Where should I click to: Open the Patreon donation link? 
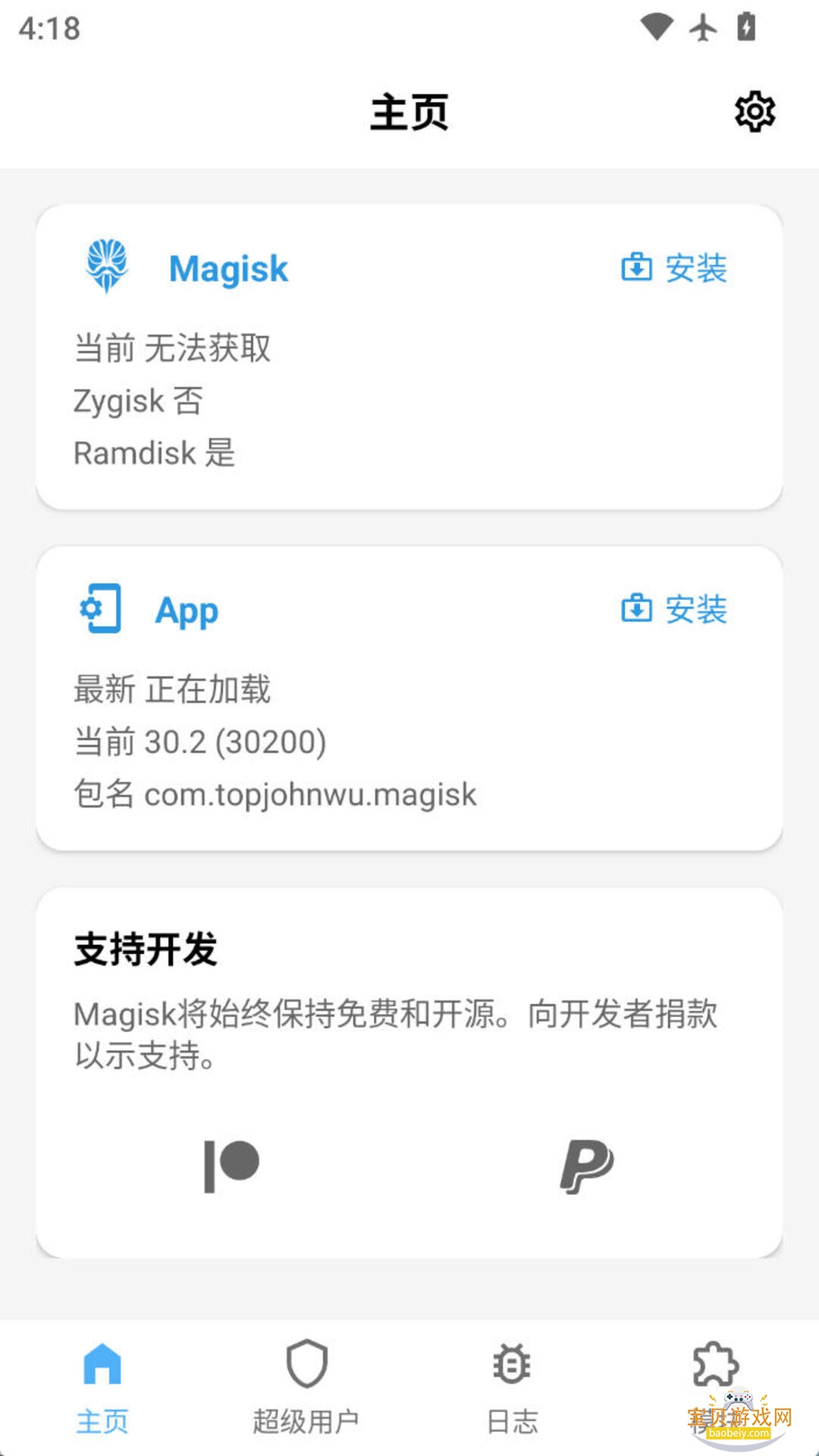tap(232, 1166)
